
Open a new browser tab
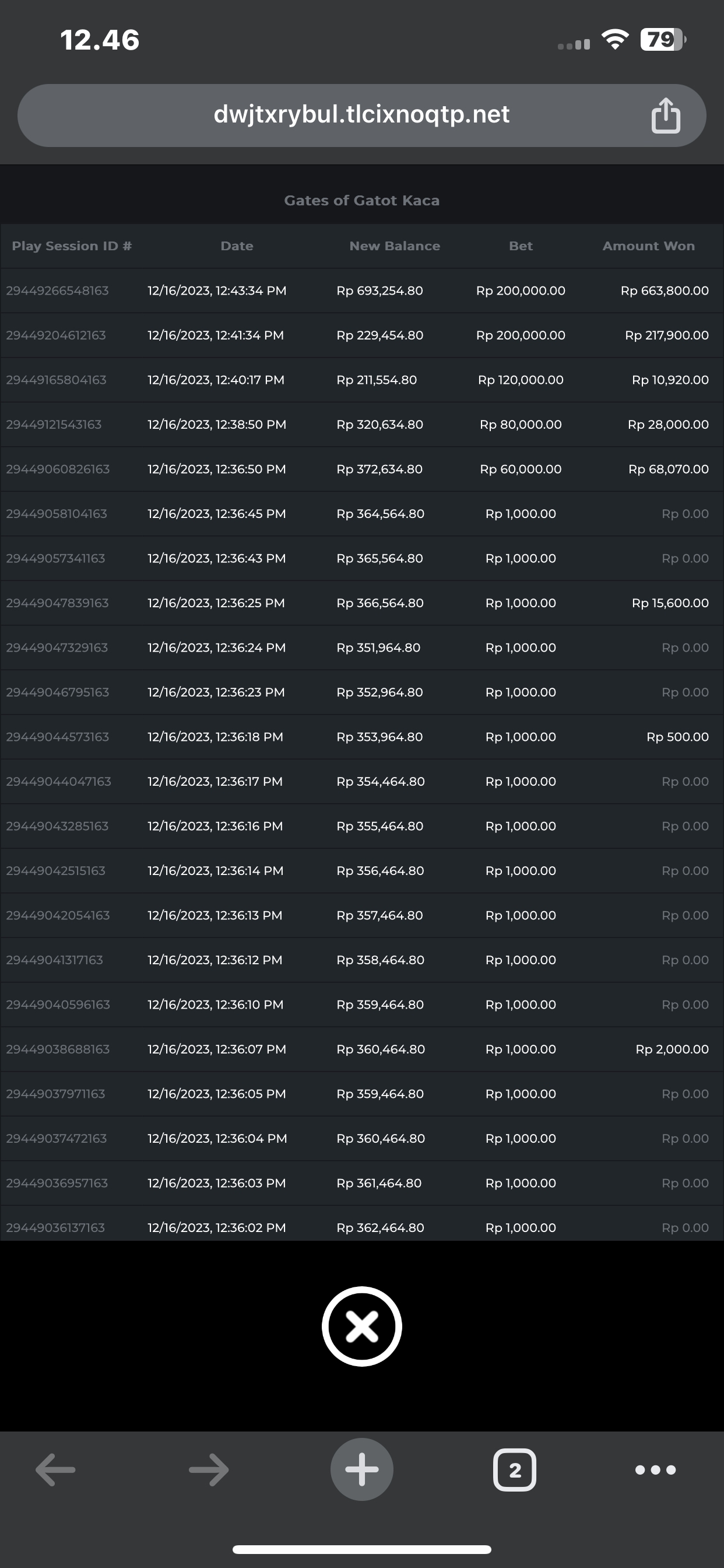(361, 1469)
